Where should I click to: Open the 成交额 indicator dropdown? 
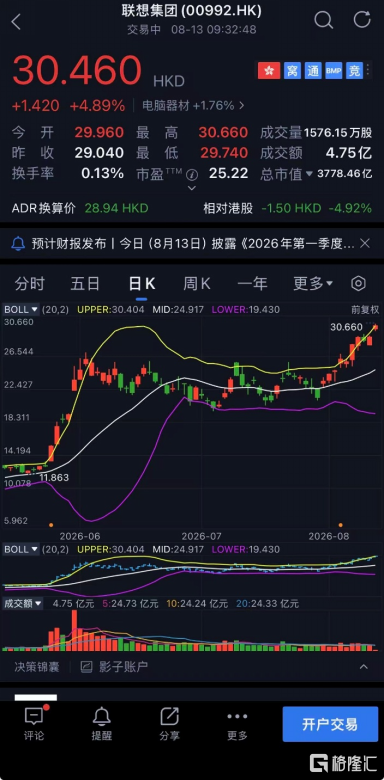pyautogui.click(x=23, y=603)
